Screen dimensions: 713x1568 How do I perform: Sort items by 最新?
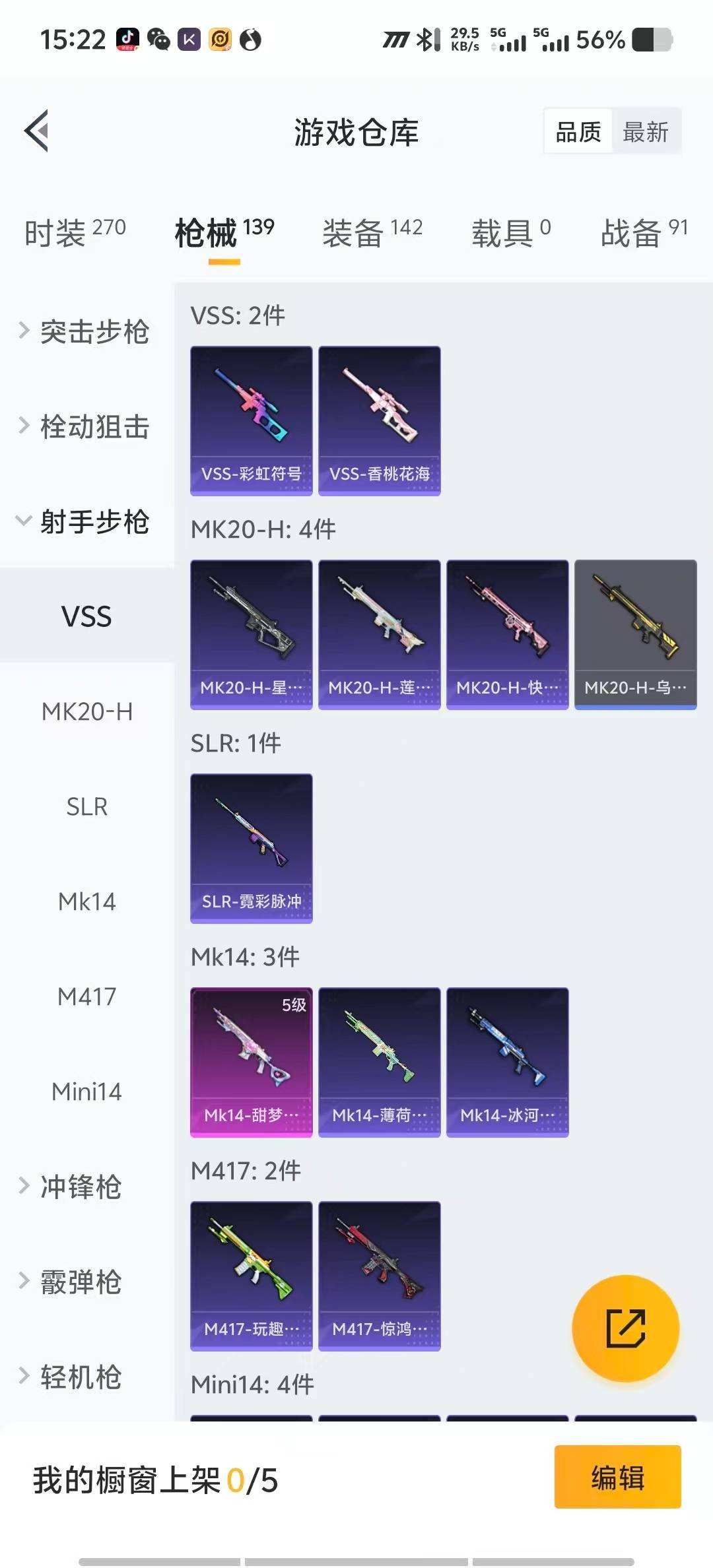[x=645, y=132]
